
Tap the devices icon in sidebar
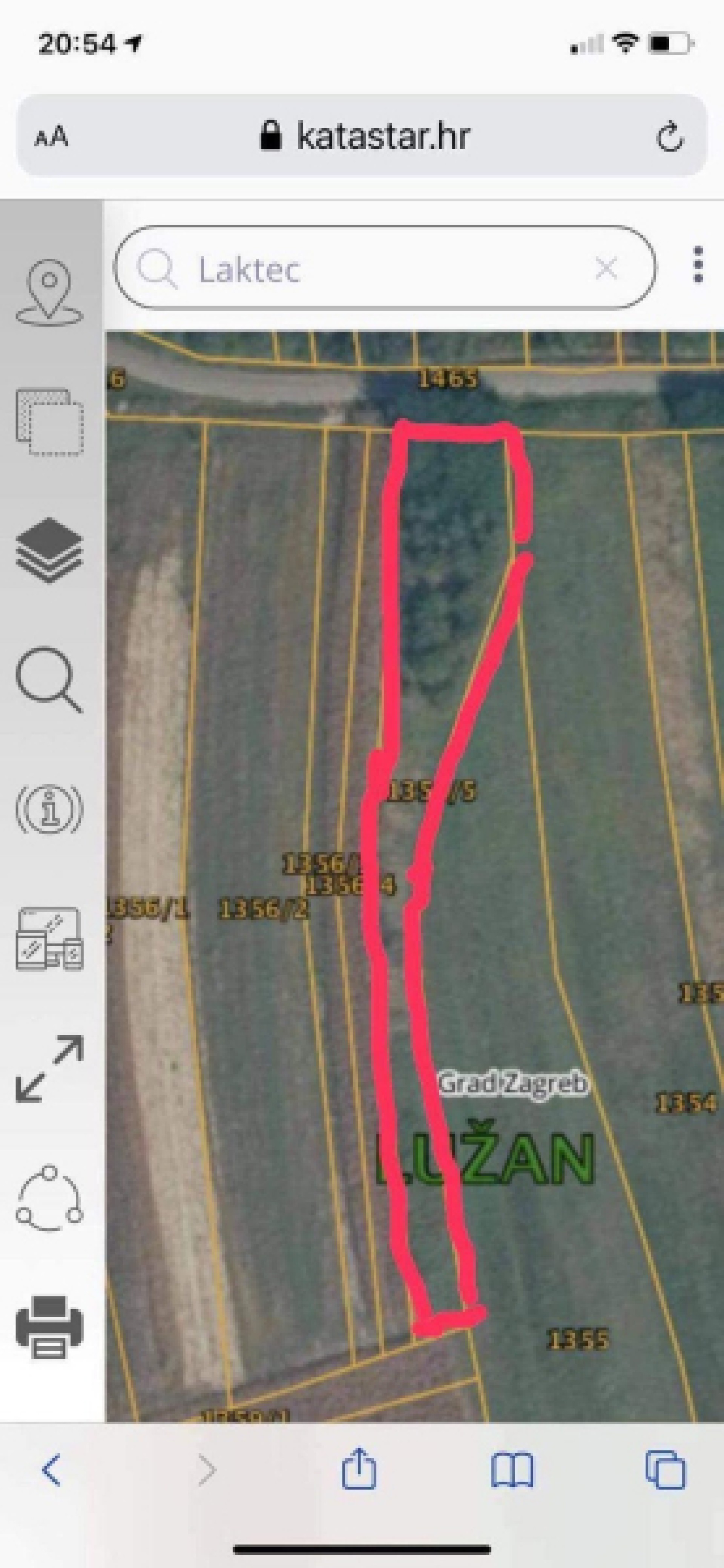pyautogui.click(x=49, y=939)
